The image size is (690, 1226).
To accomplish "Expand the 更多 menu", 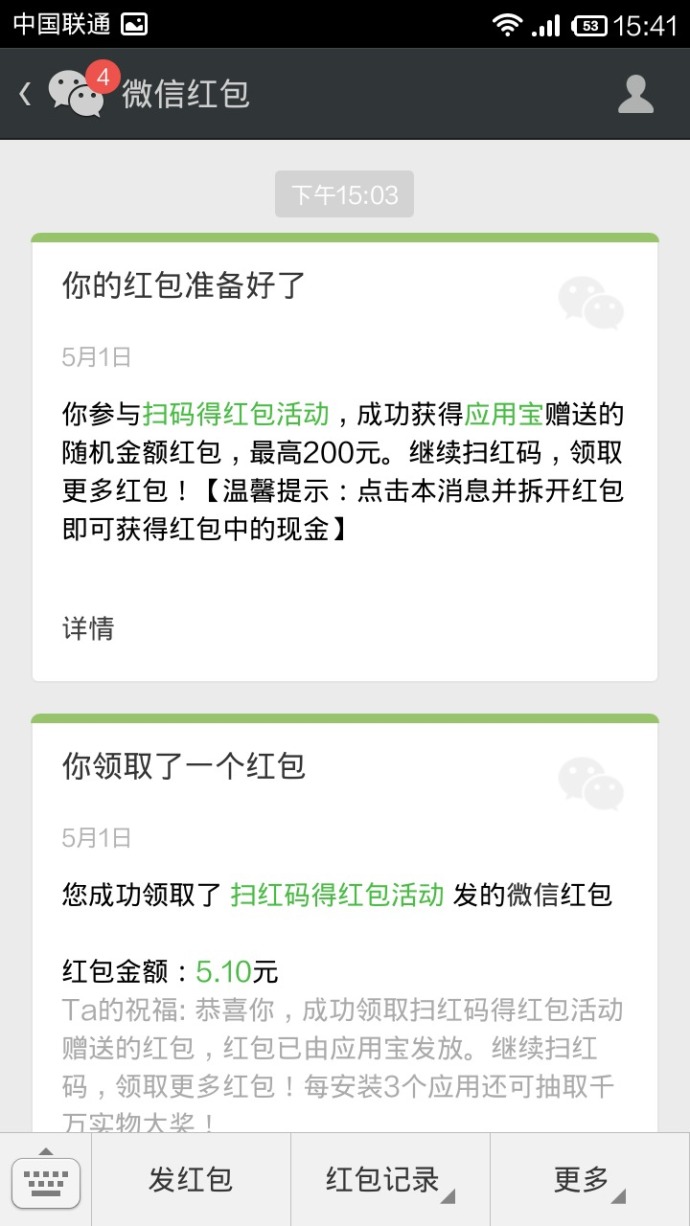I will (588, 1180).
